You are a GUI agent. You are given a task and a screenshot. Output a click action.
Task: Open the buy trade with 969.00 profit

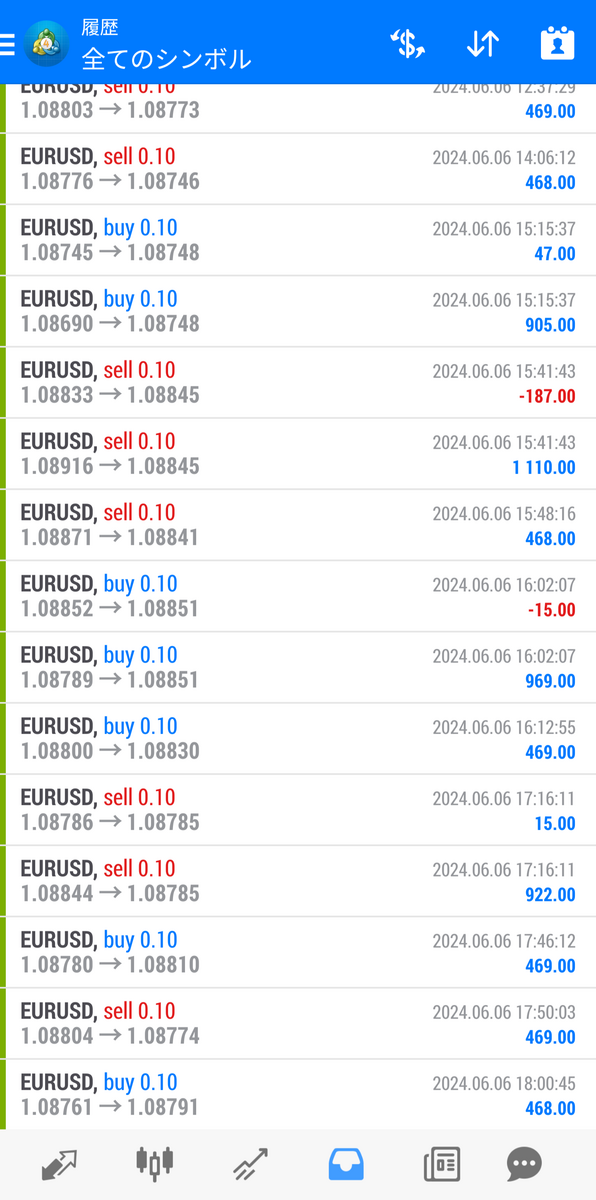[298, 667]
